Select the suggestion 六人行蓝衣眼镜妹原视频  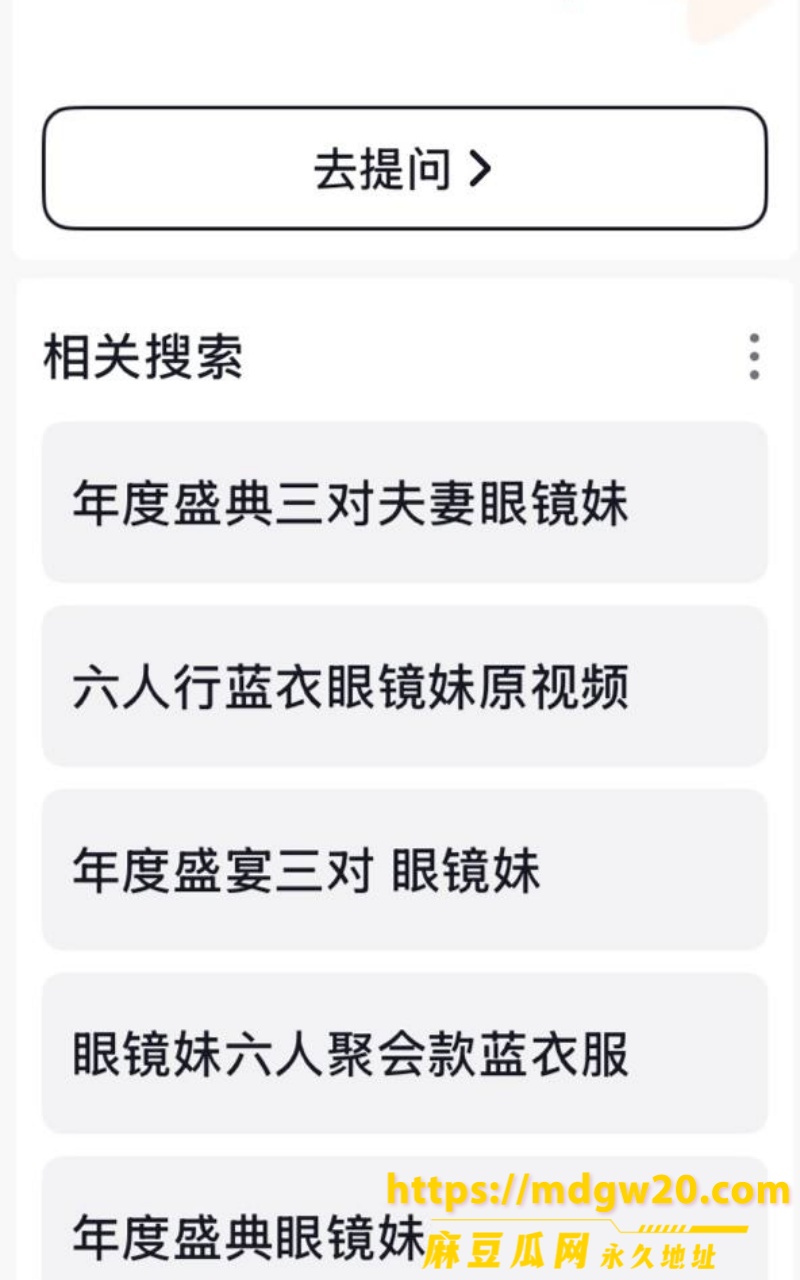pos(404,686)
